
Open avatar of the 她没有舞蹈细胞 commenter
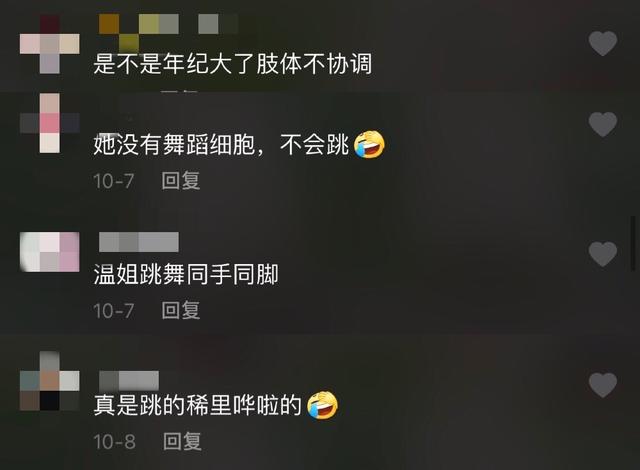(50, 122)
